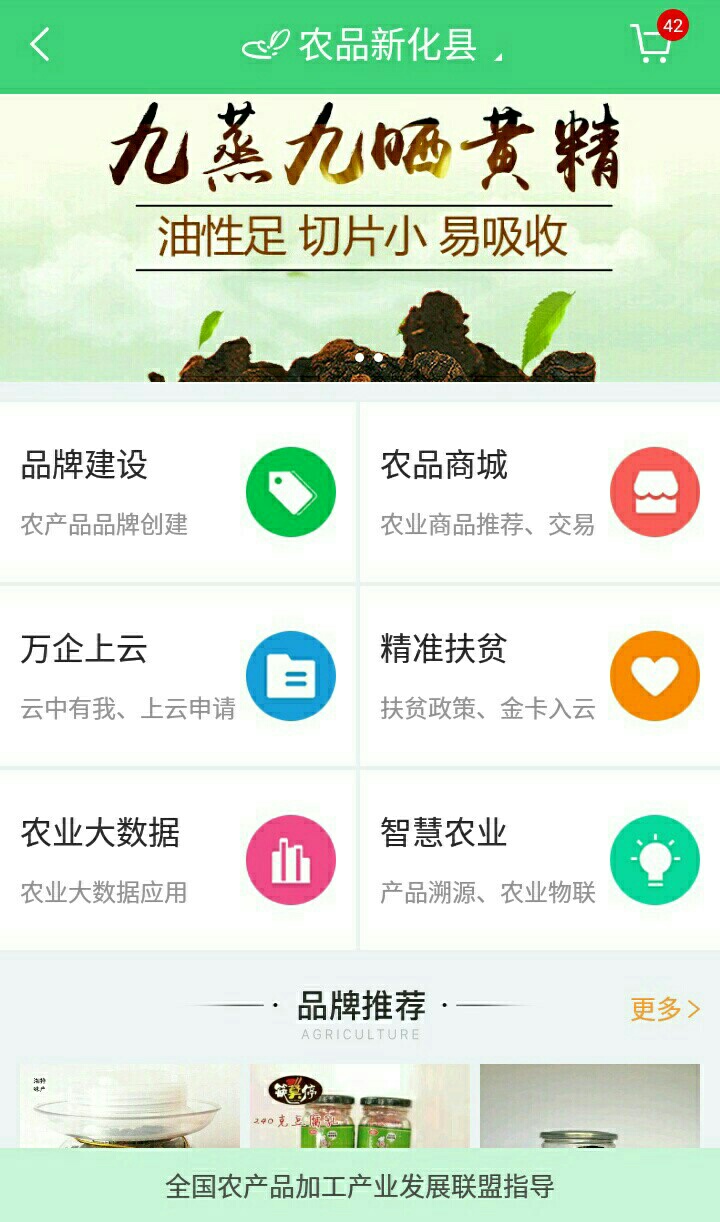Open the 九蒸九晒黄精 banner
Screen dimensions: 720x1222
tap(360, 238)
